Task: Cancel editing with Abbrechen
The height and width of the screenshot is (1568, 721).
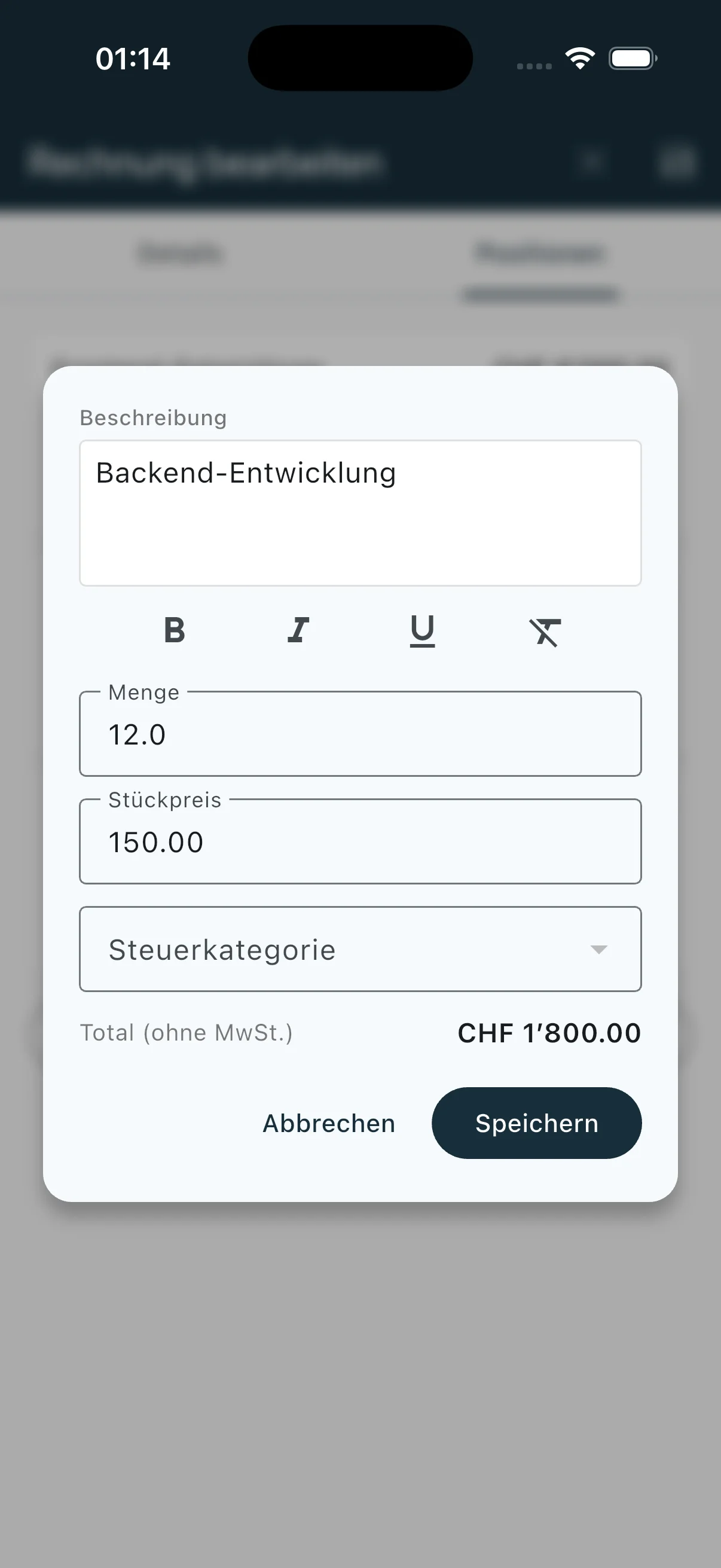Action: pyautogui.click(x=328, y=1123)
